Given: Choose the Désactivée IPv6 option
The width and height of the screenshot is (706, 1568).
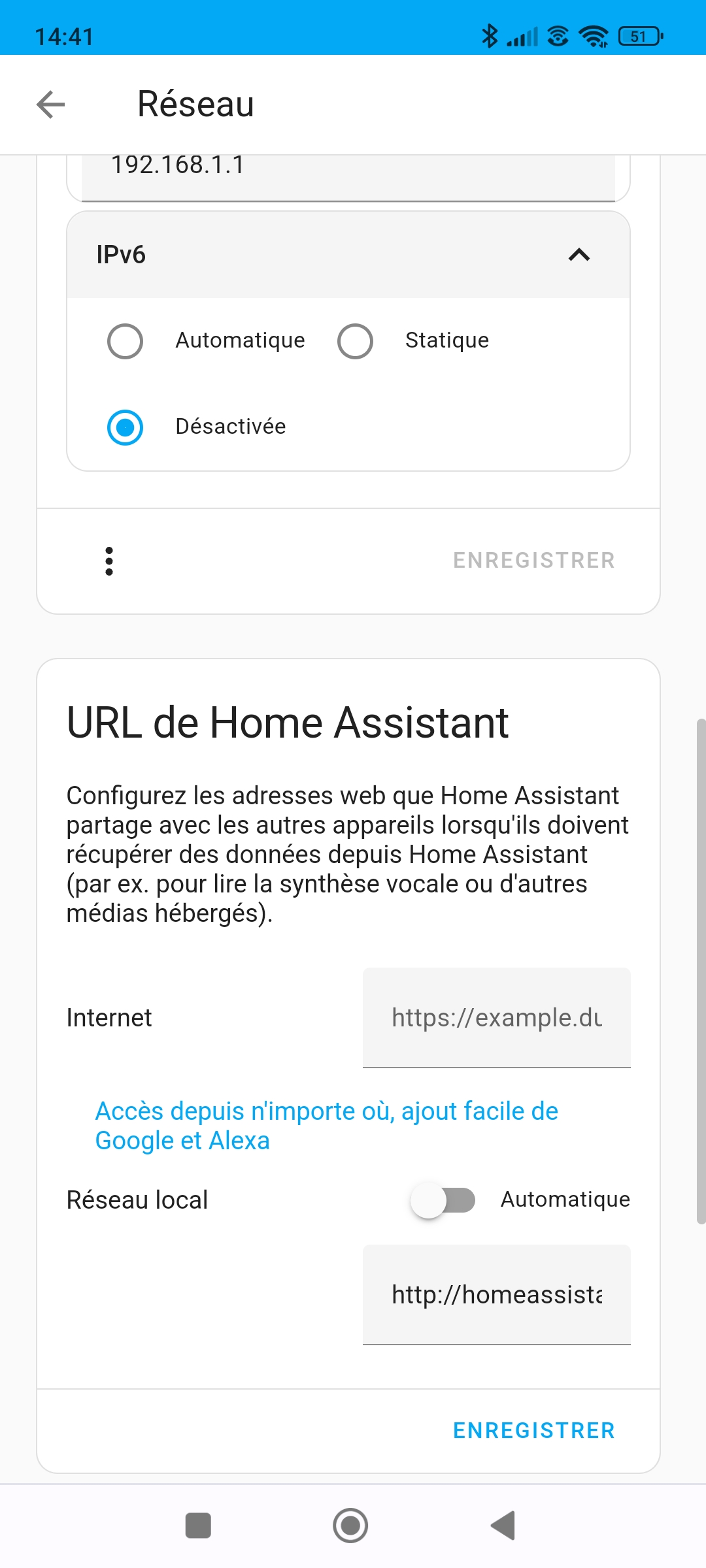Looking at the screenshot, I should click(x=125, y=427).
